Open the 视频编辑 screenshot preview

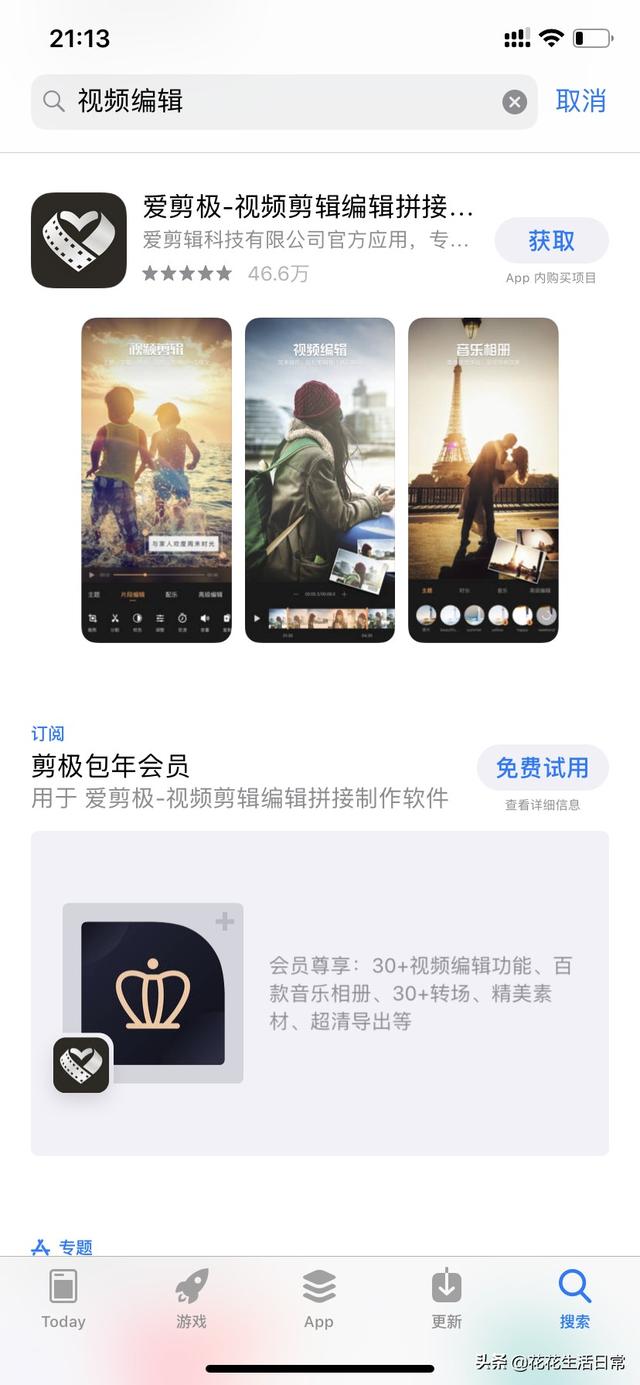pos(320,480)
